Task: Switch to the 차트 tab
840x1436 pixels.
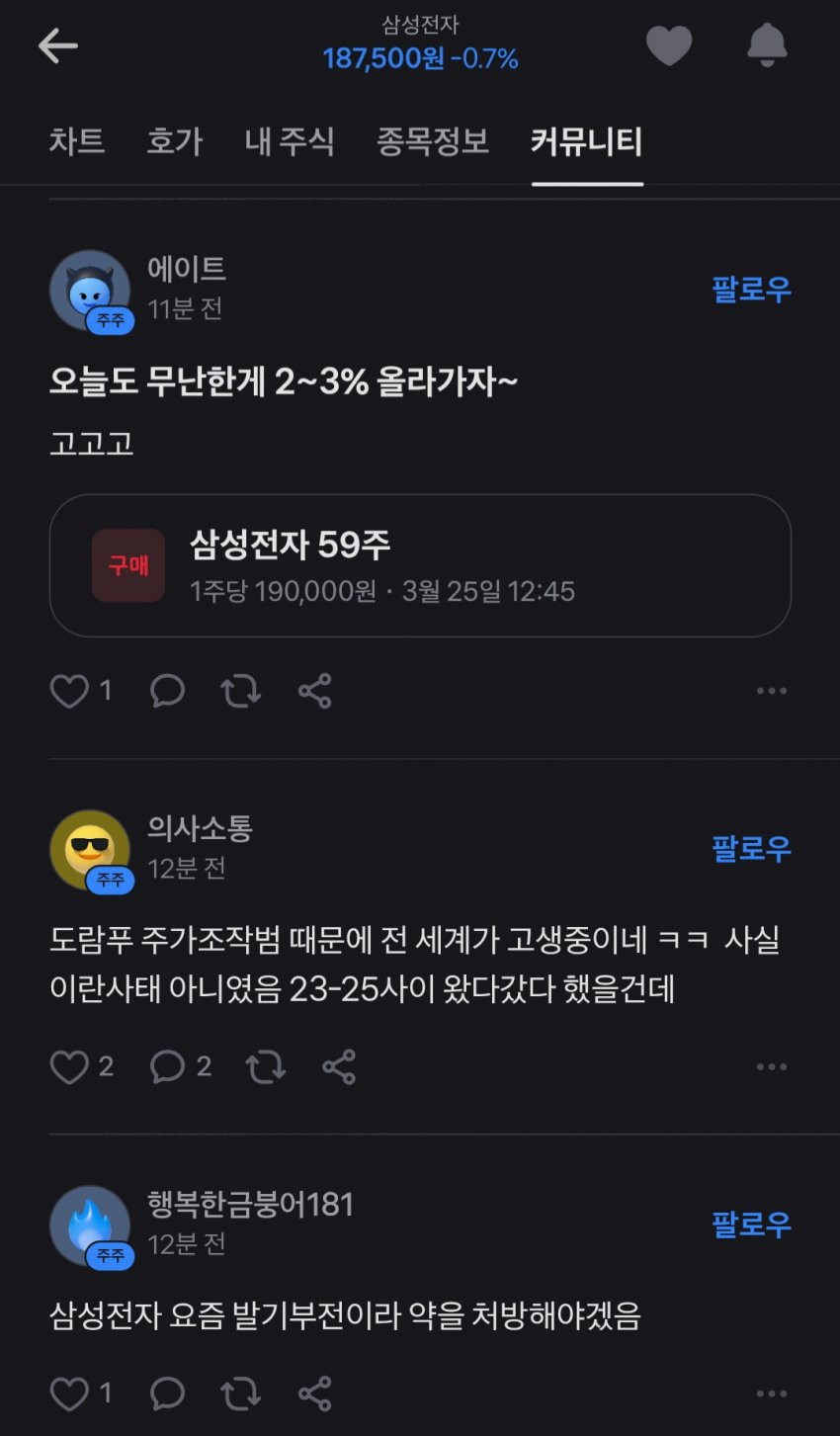Action: point(77,141)
